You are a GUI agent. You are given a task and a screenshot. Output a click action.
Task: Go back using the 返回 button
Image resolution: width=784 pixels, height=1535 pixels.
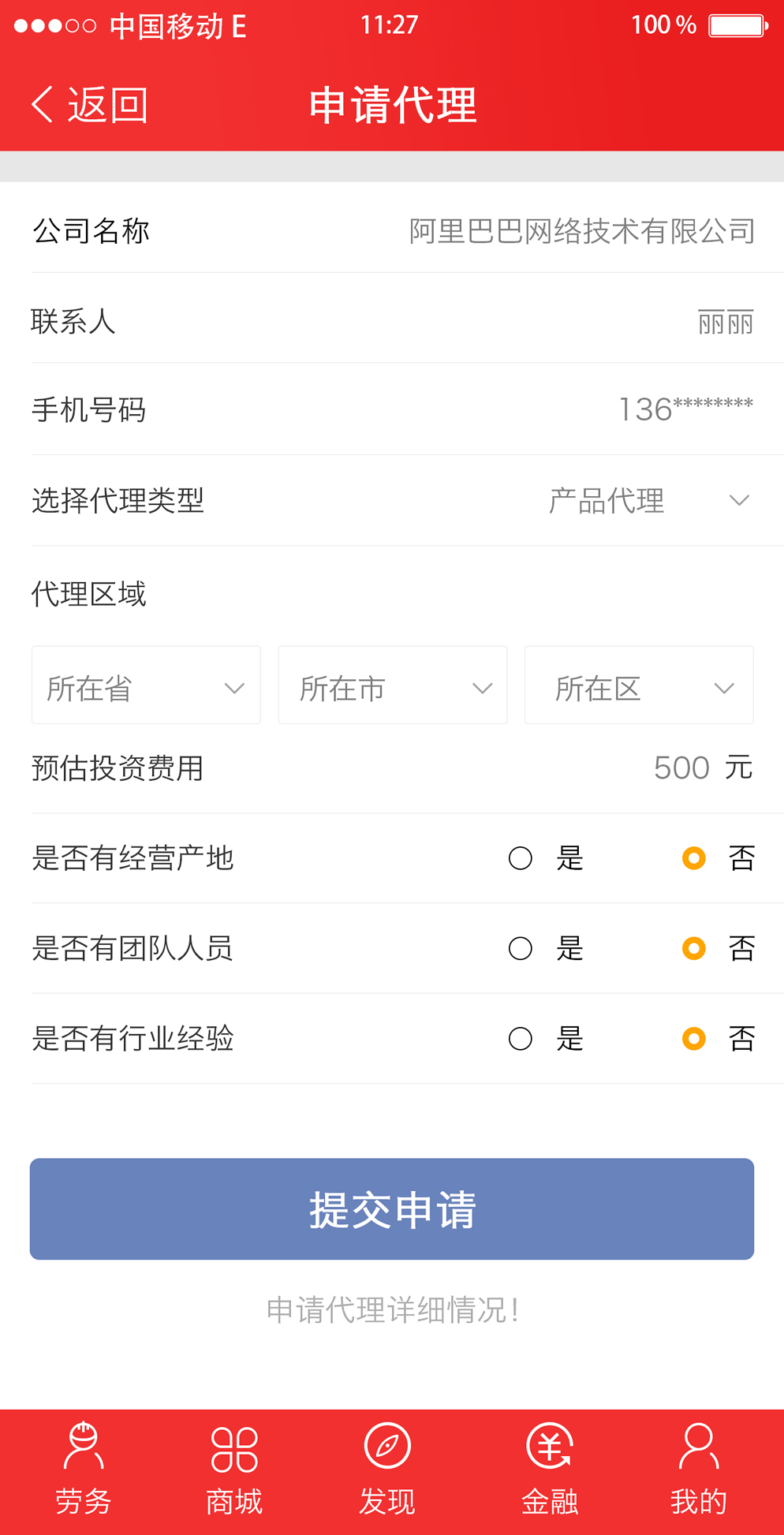tap(89, 105)
